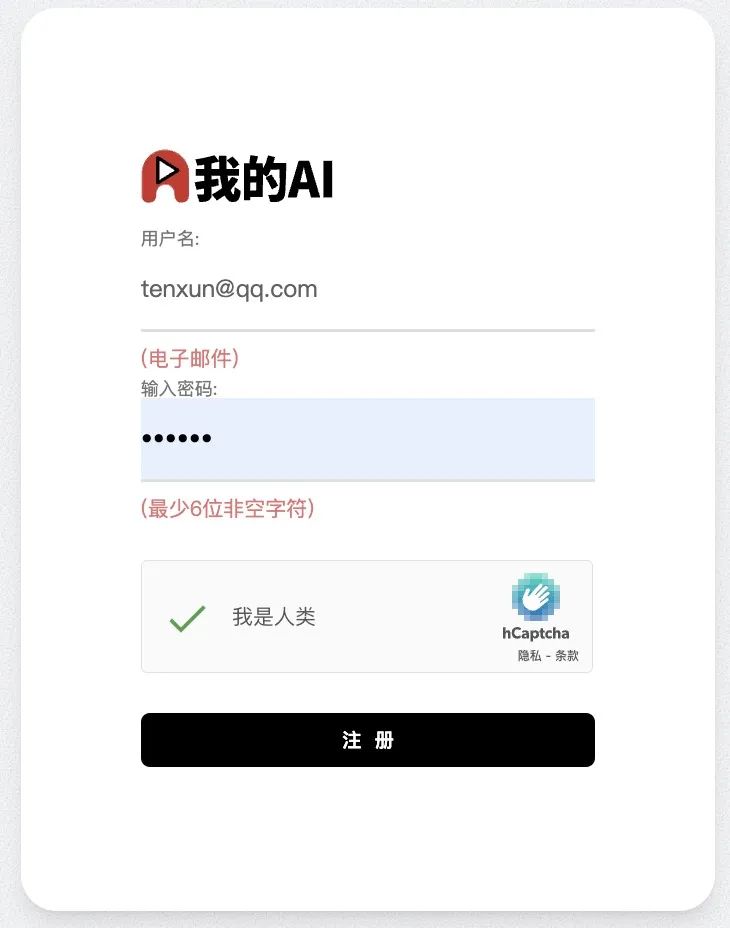Screen dimensions: 730x928
Task: Tap the username email field
Action: pyautogui.click(x=367, y=290)
